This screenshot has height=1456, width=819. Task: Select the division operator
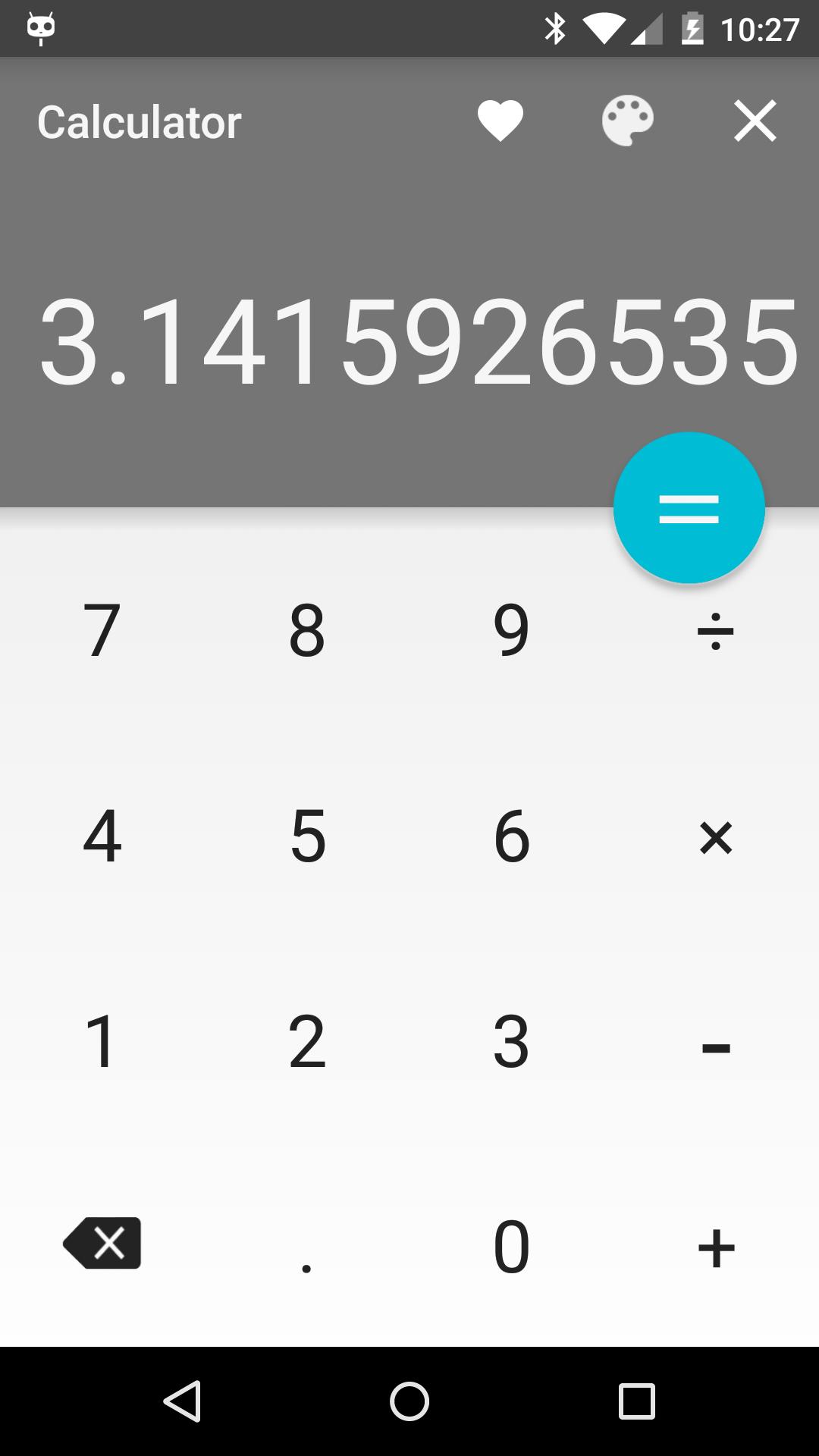715,631
